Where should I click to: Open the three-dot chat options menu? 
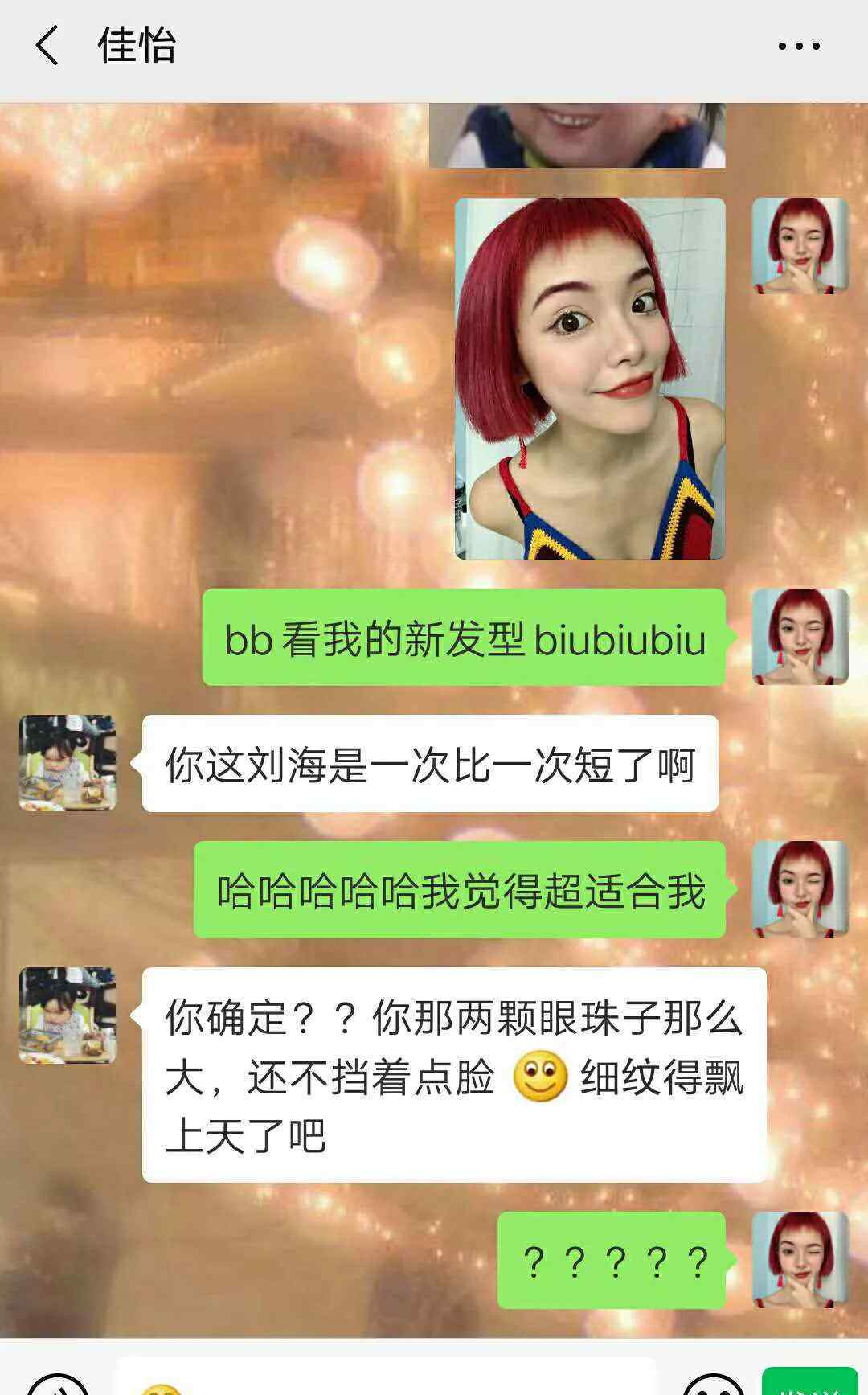(x=799, y=46)
